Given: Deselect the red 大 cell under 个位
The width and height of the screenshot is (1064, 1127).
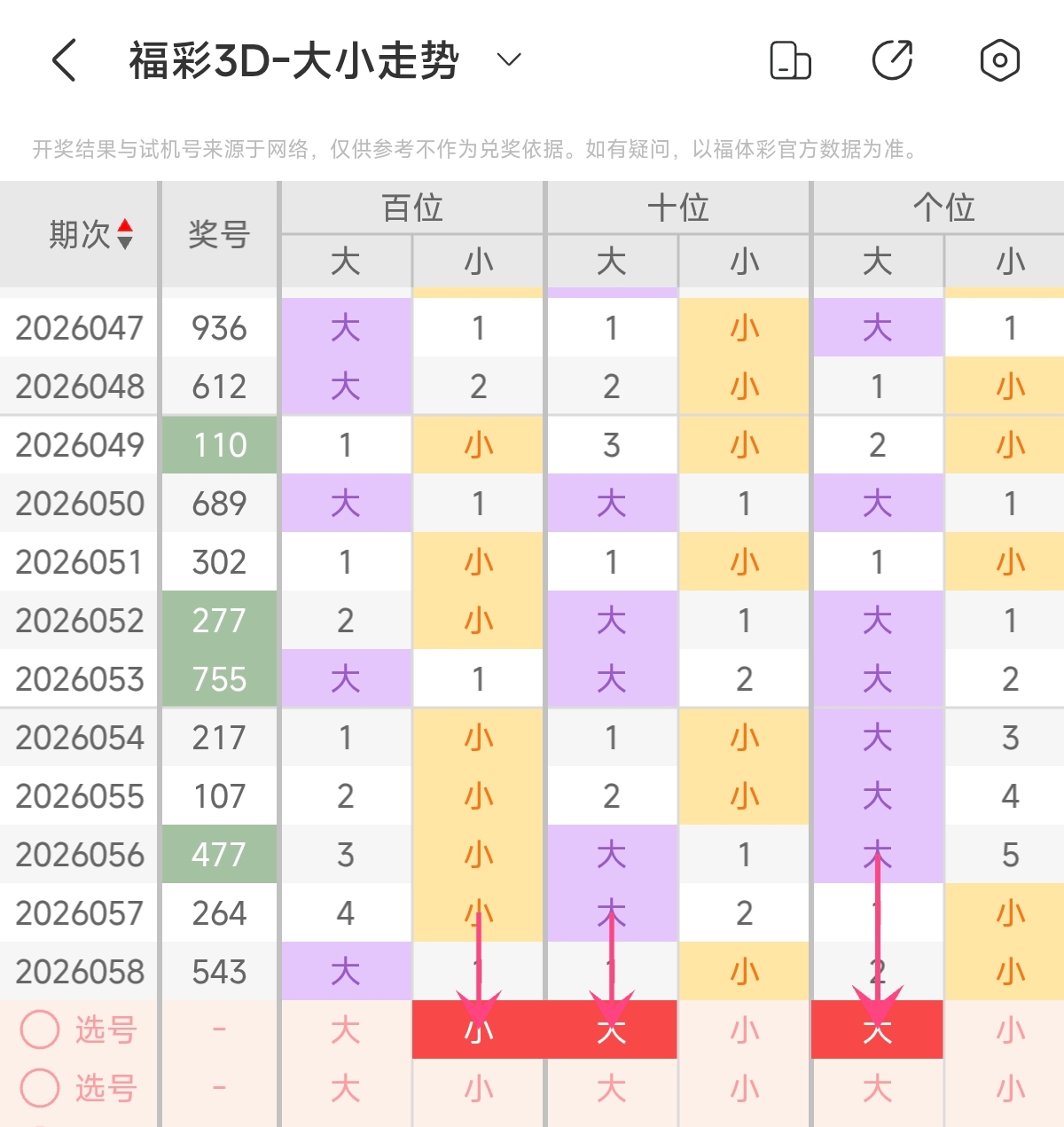Looking at the screenshot, I should coord(878,1029).
